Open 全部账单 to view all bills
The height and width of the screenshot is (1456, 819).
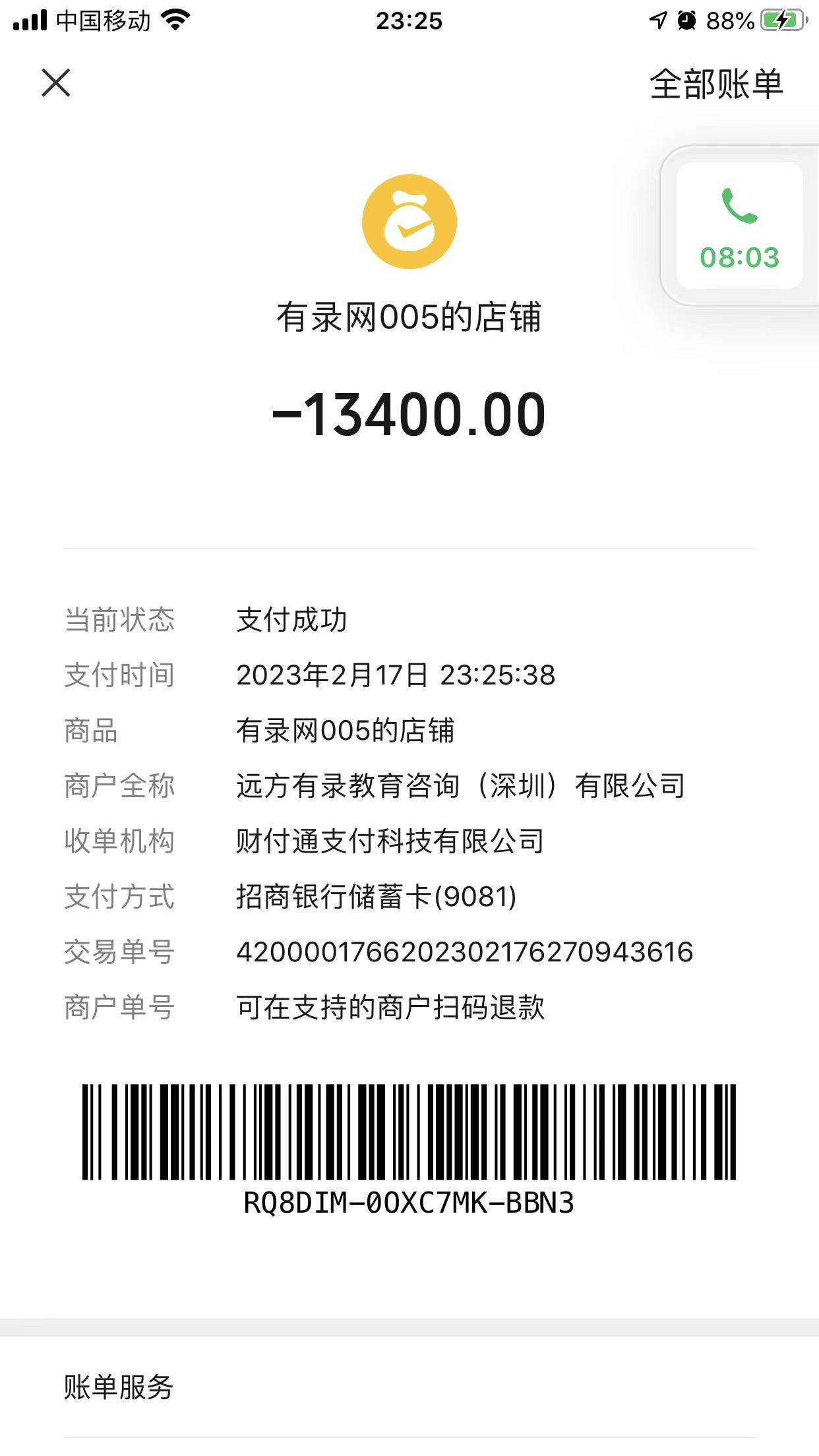[716, 84]
